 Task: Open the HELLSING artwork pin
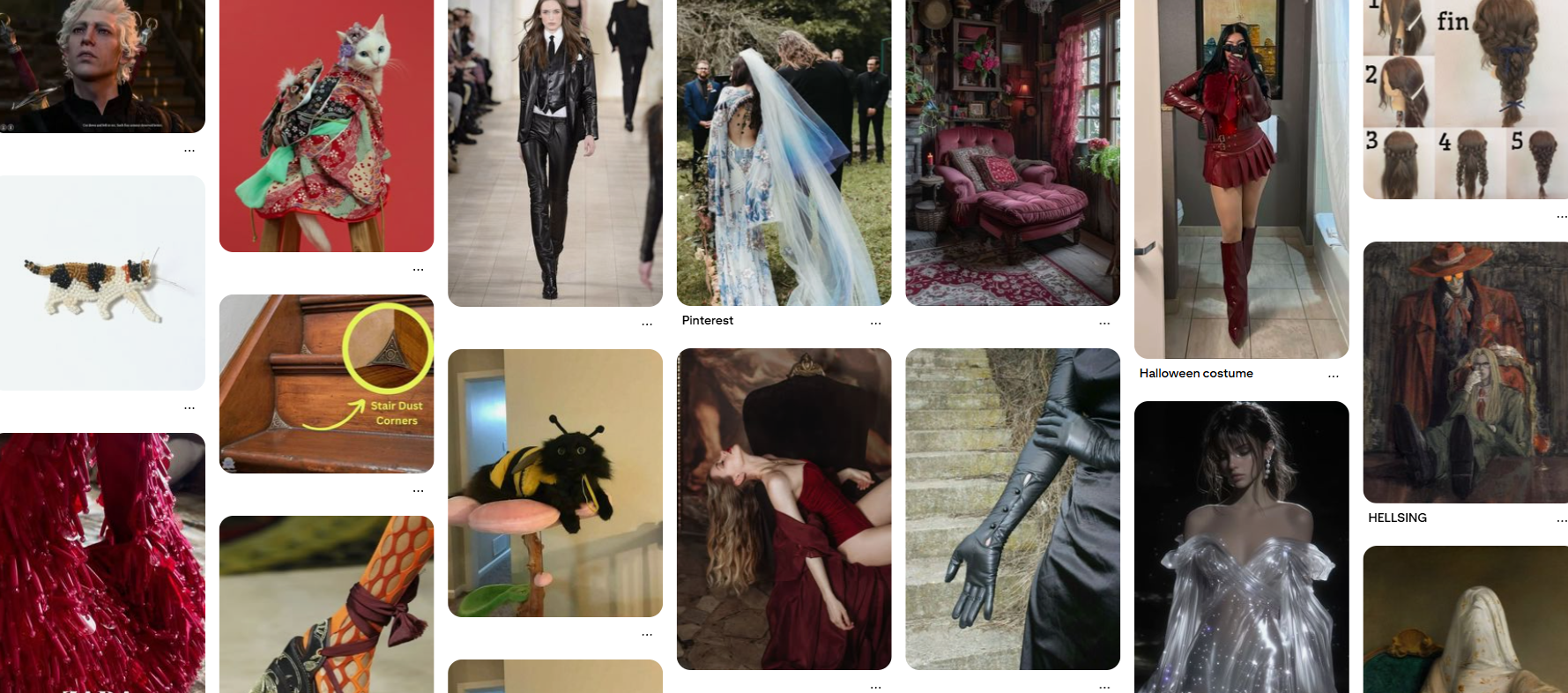pyautogui.click(x=1464, y=372)
